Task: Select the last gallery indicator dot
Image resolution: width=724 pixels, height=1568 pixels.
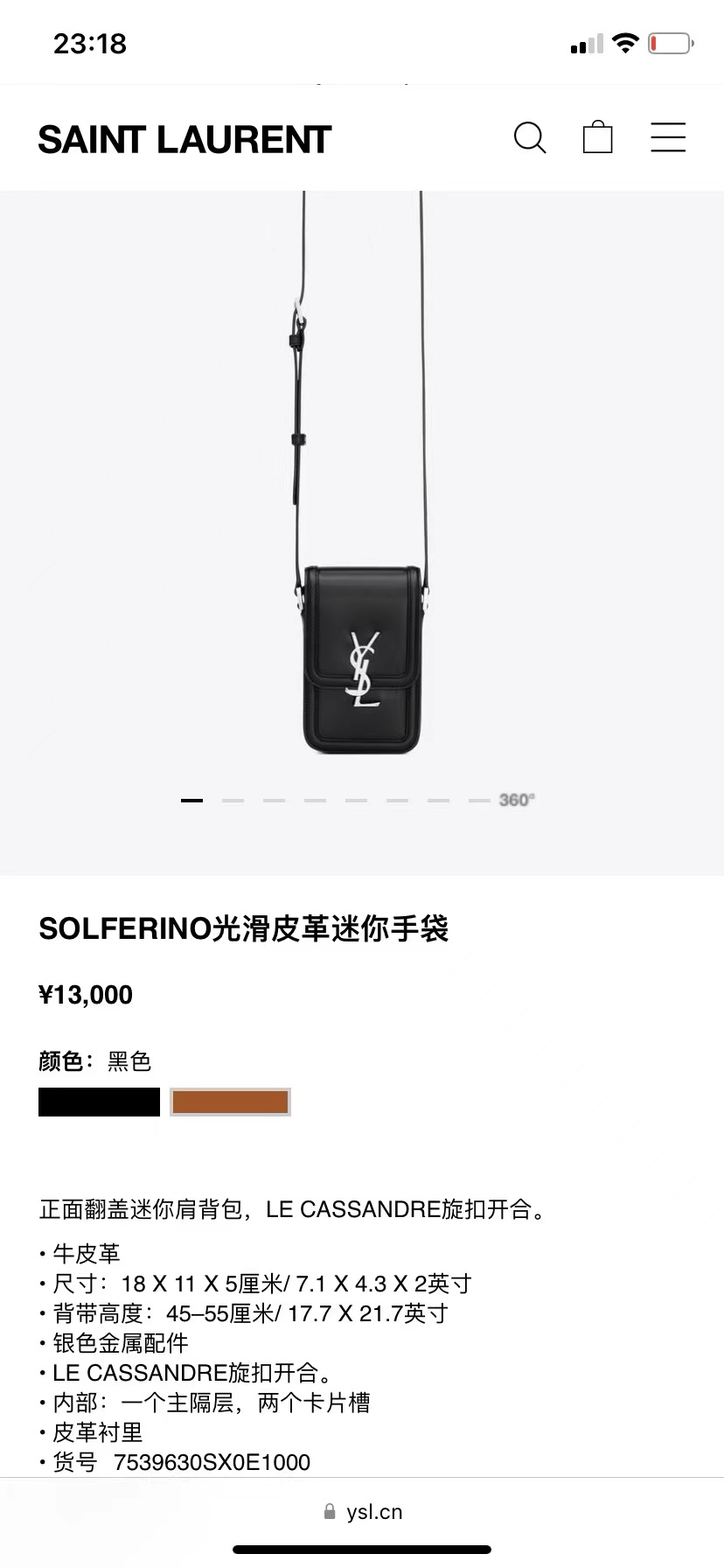Action: (477, 799)
